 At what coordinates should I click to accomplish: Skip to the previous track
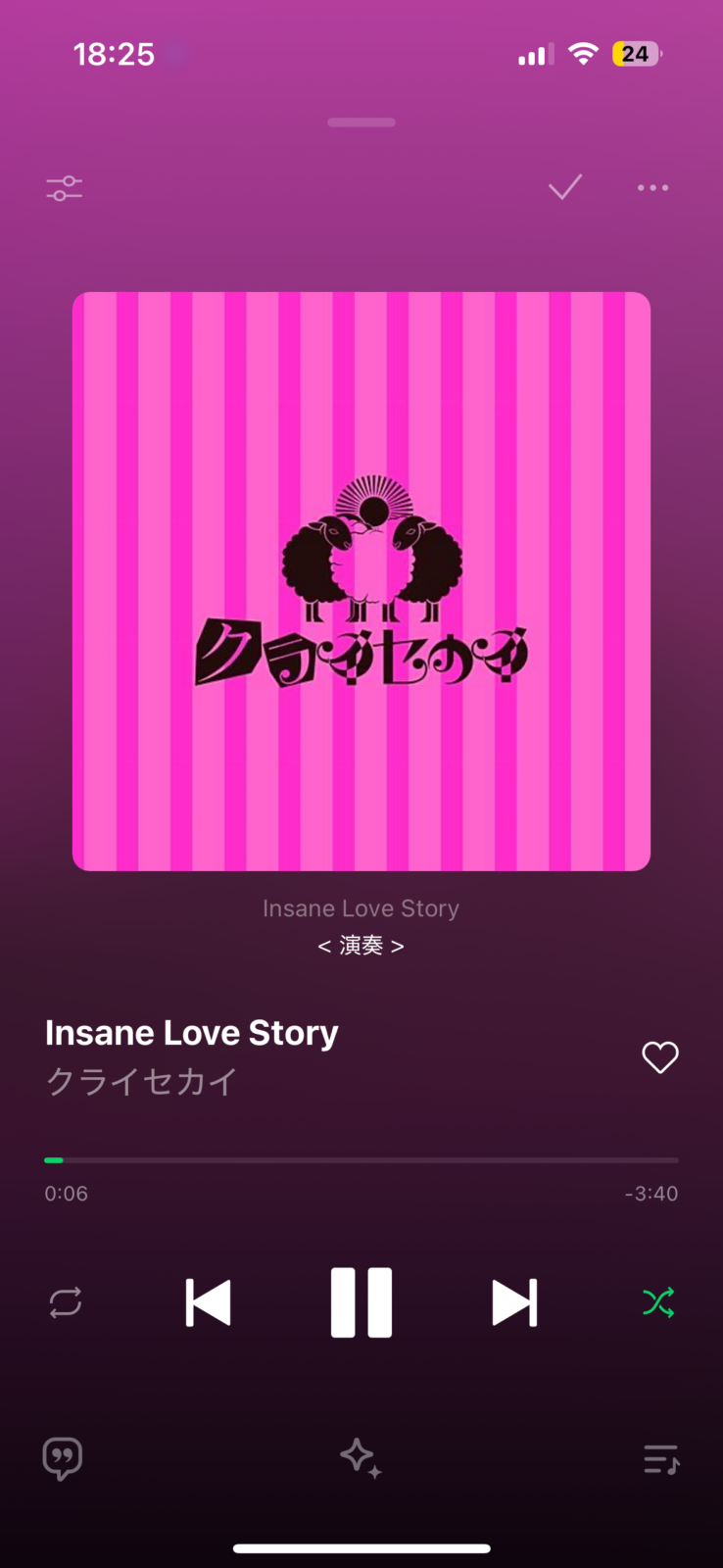(x=209, y=1302)
